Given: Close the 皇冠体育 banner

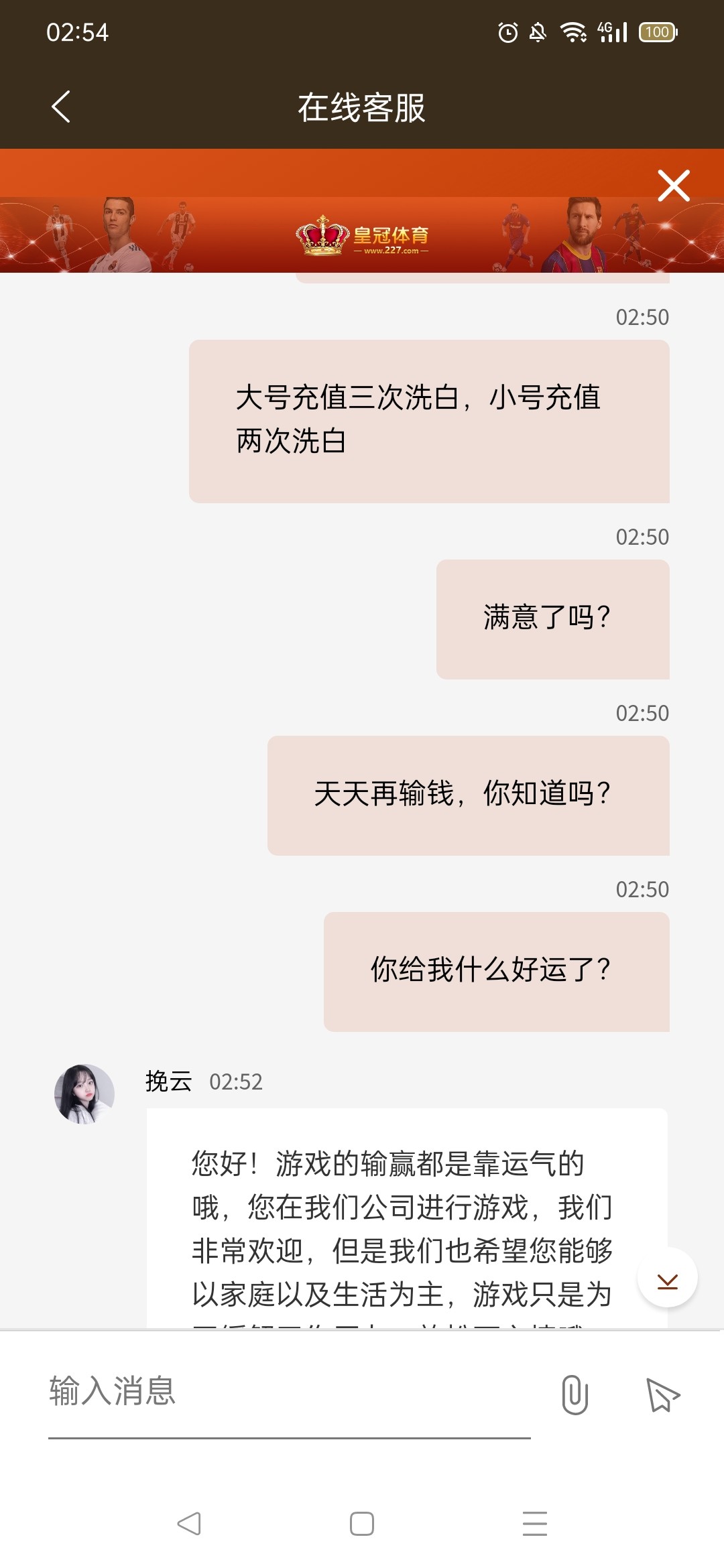Looking at the screenshot, I should pos(673,186).
